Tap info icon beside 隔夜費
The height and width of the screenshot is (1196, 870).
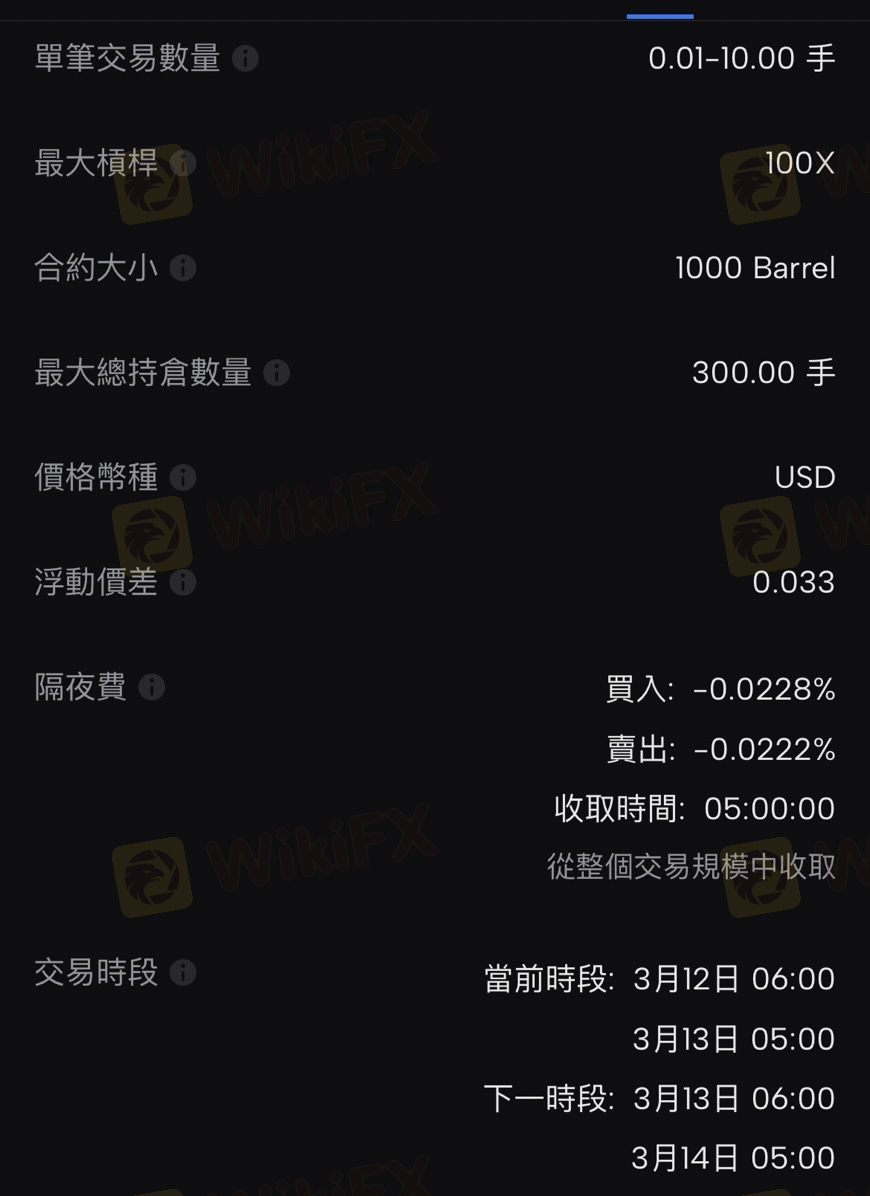coord(152,688)
